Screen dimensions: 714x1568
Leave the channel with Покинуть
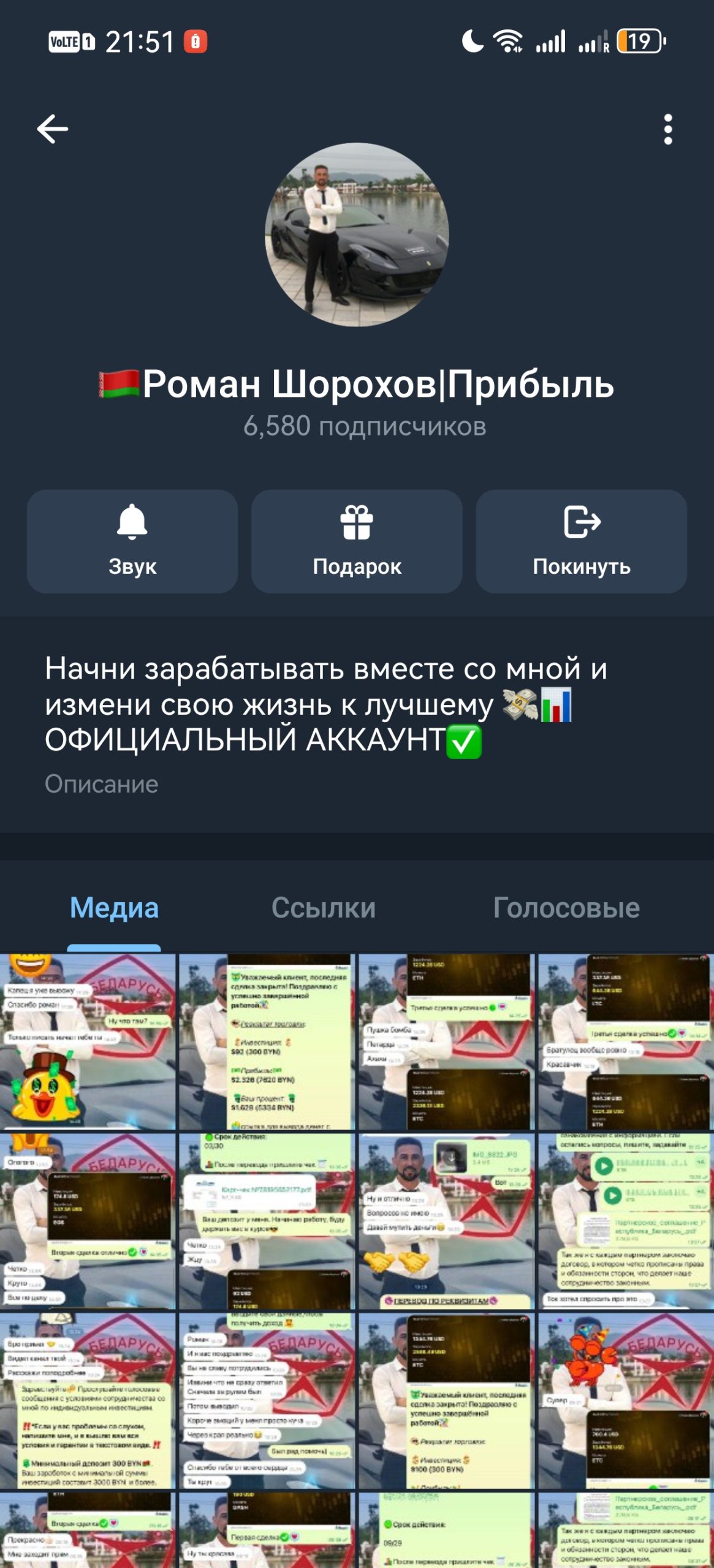581,541
